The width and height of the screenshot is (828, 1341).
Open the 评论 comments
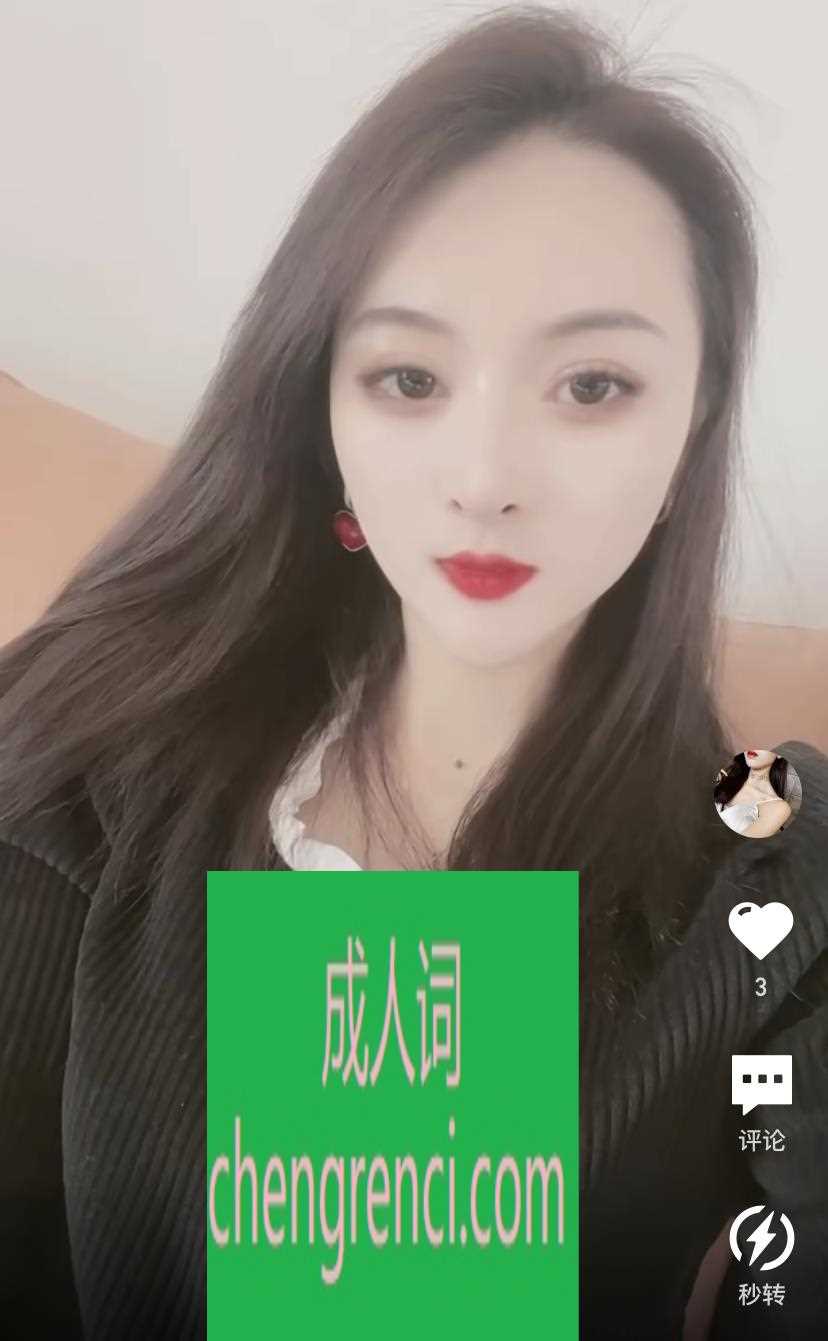761,1085
